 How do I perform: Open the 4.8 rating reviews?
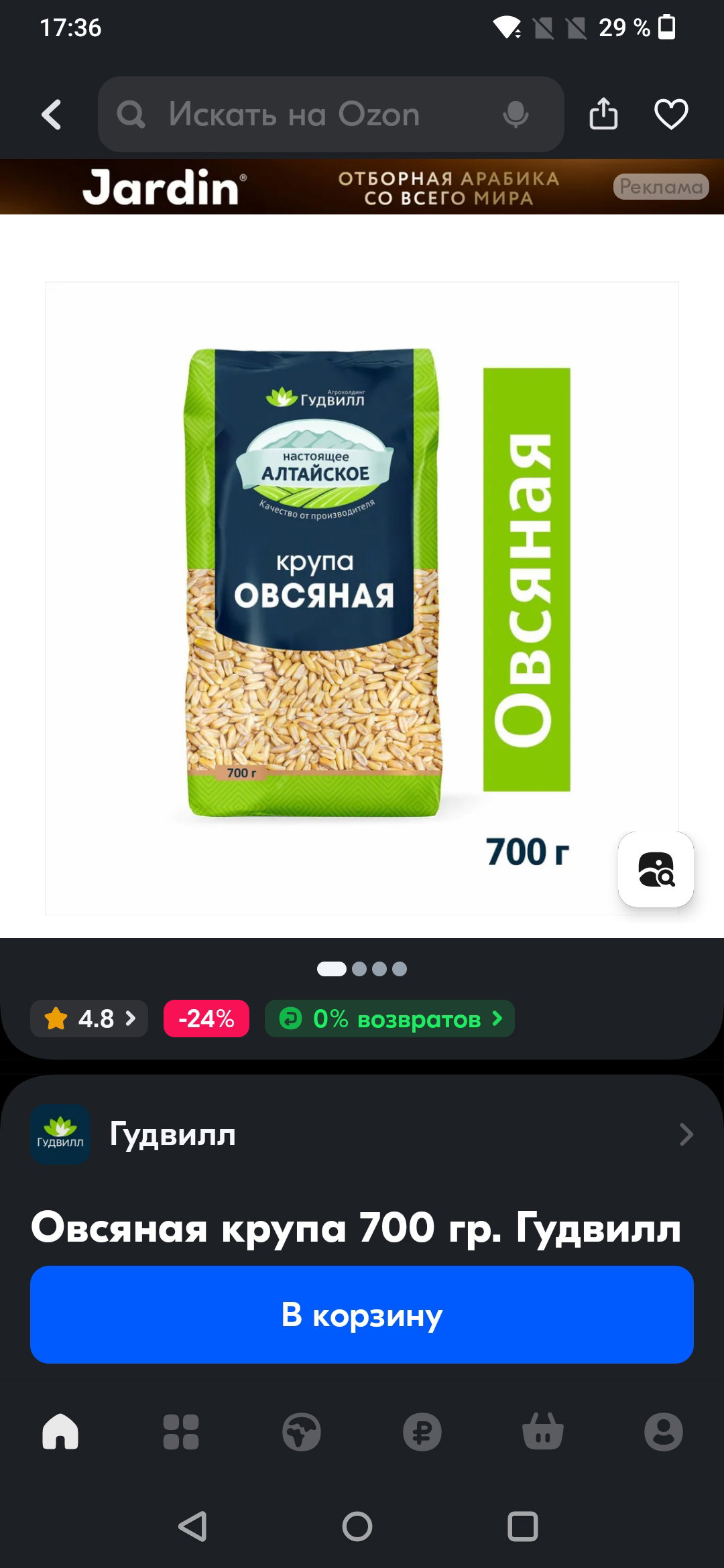pyautogui.click(x=89, y=1019)
